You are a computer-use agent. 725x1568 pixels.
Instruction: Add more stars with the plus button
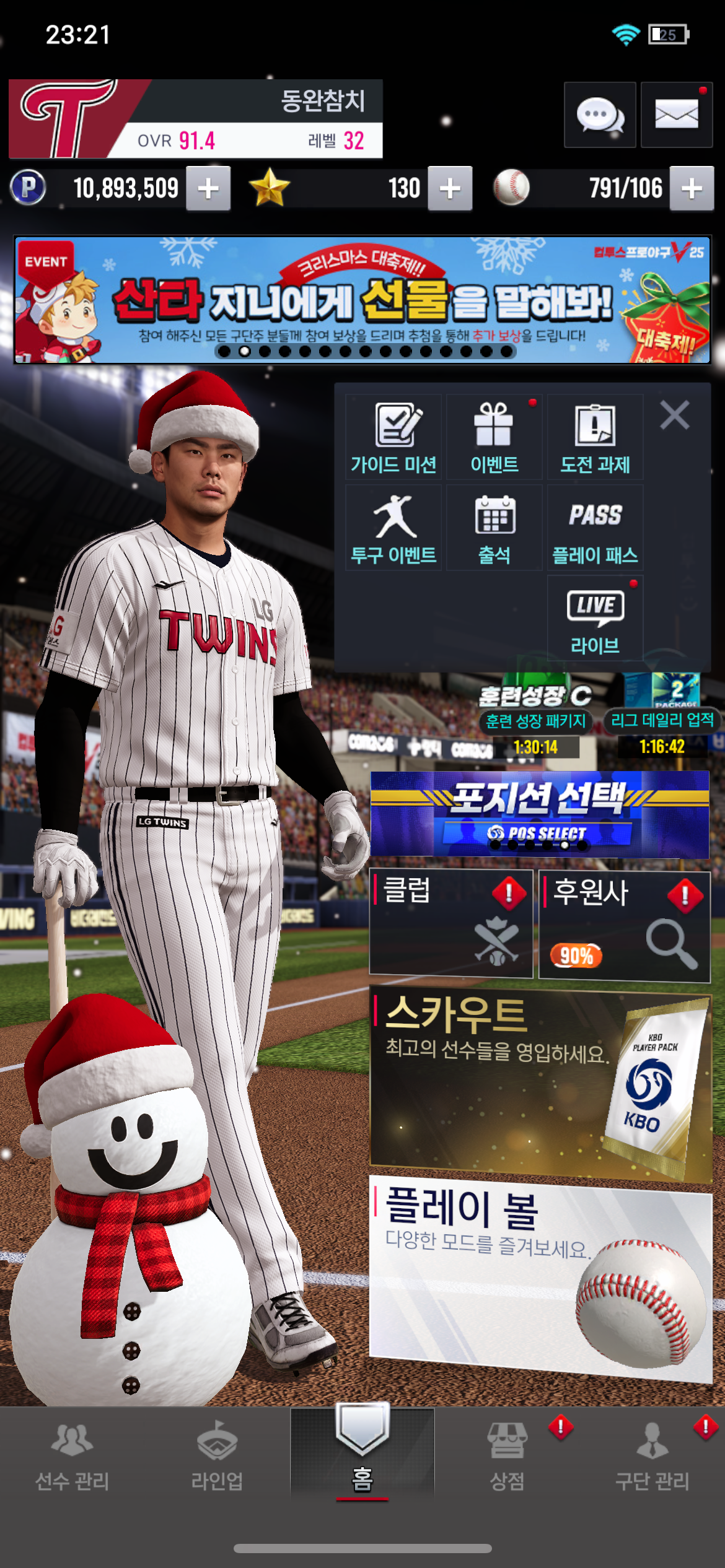450,189
